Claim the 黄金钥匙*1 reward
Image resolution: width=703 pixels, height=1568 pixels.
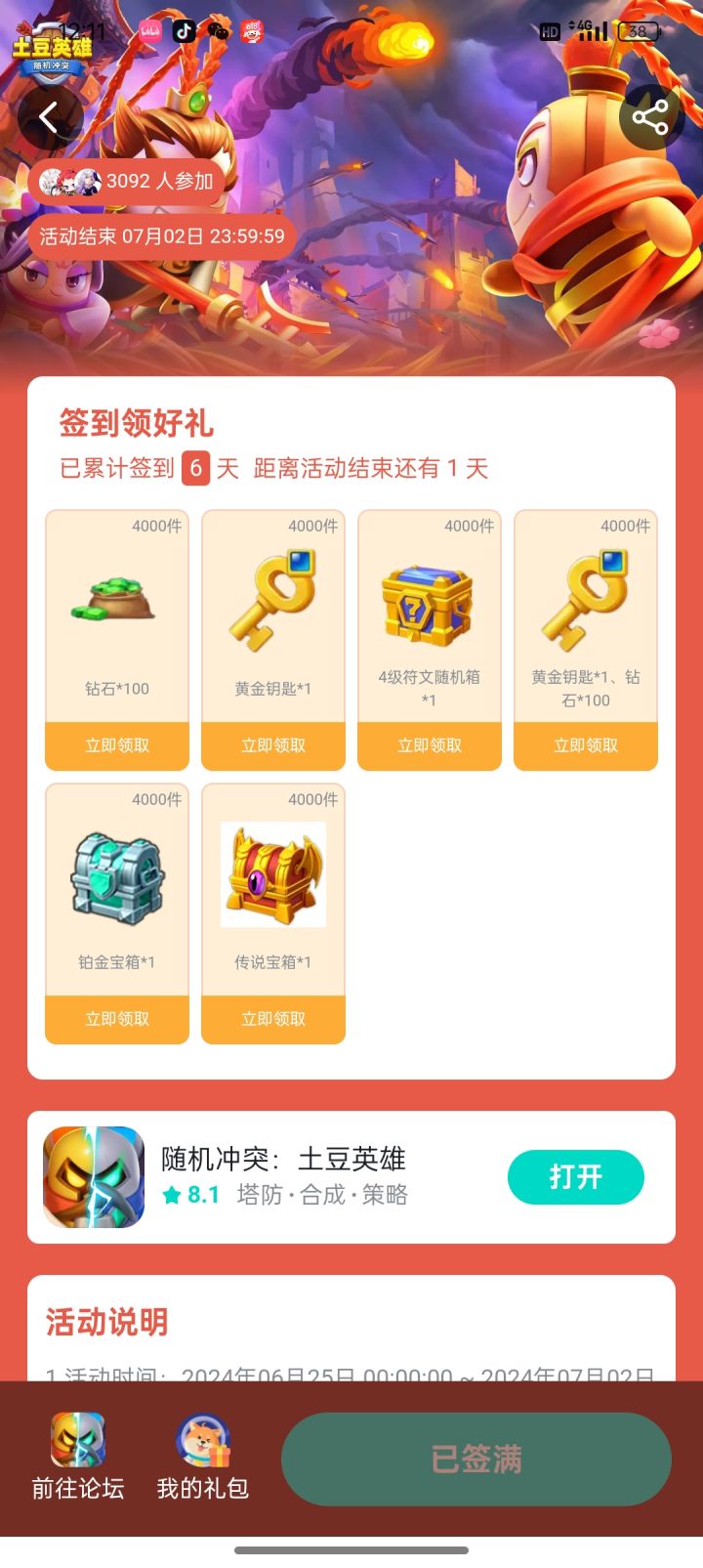[x=272, y=744]
